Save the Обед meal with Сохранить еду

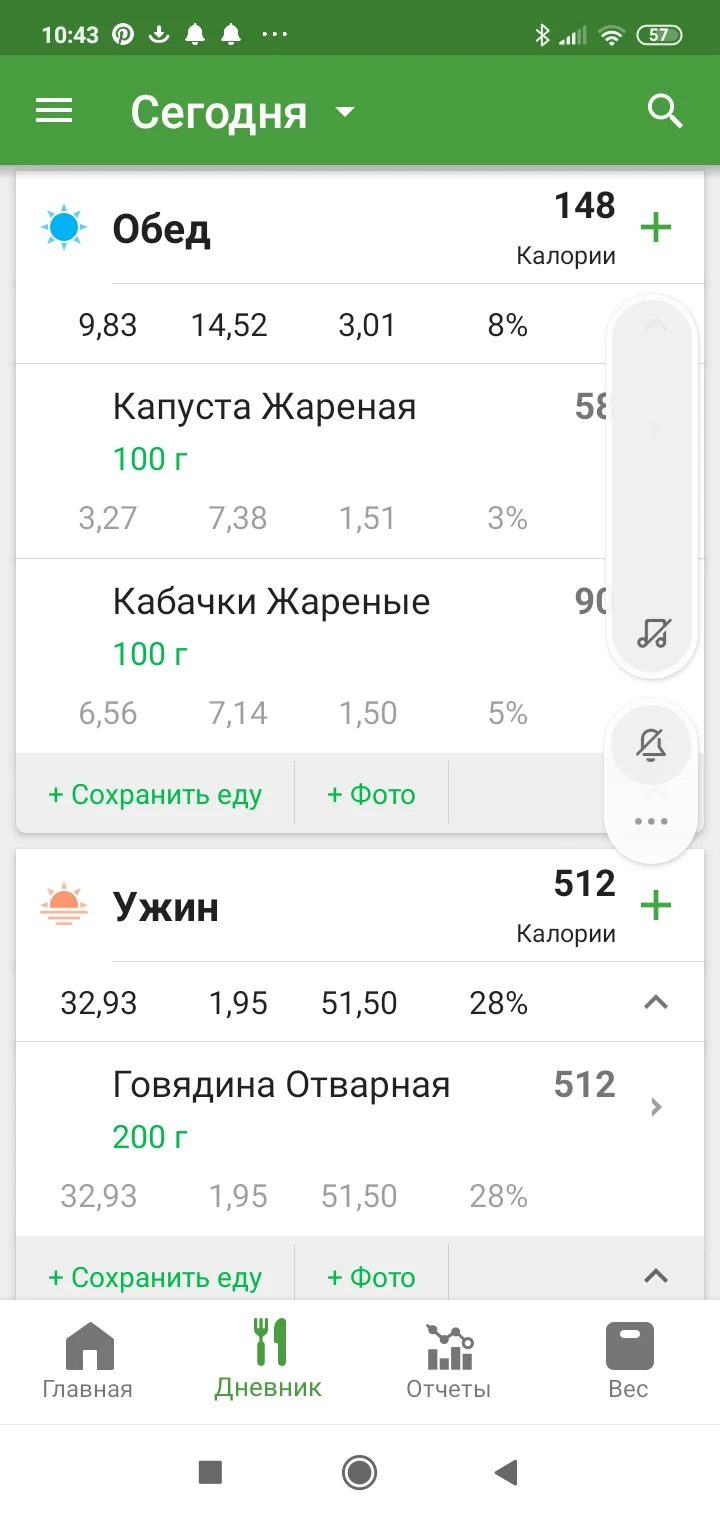155,795
